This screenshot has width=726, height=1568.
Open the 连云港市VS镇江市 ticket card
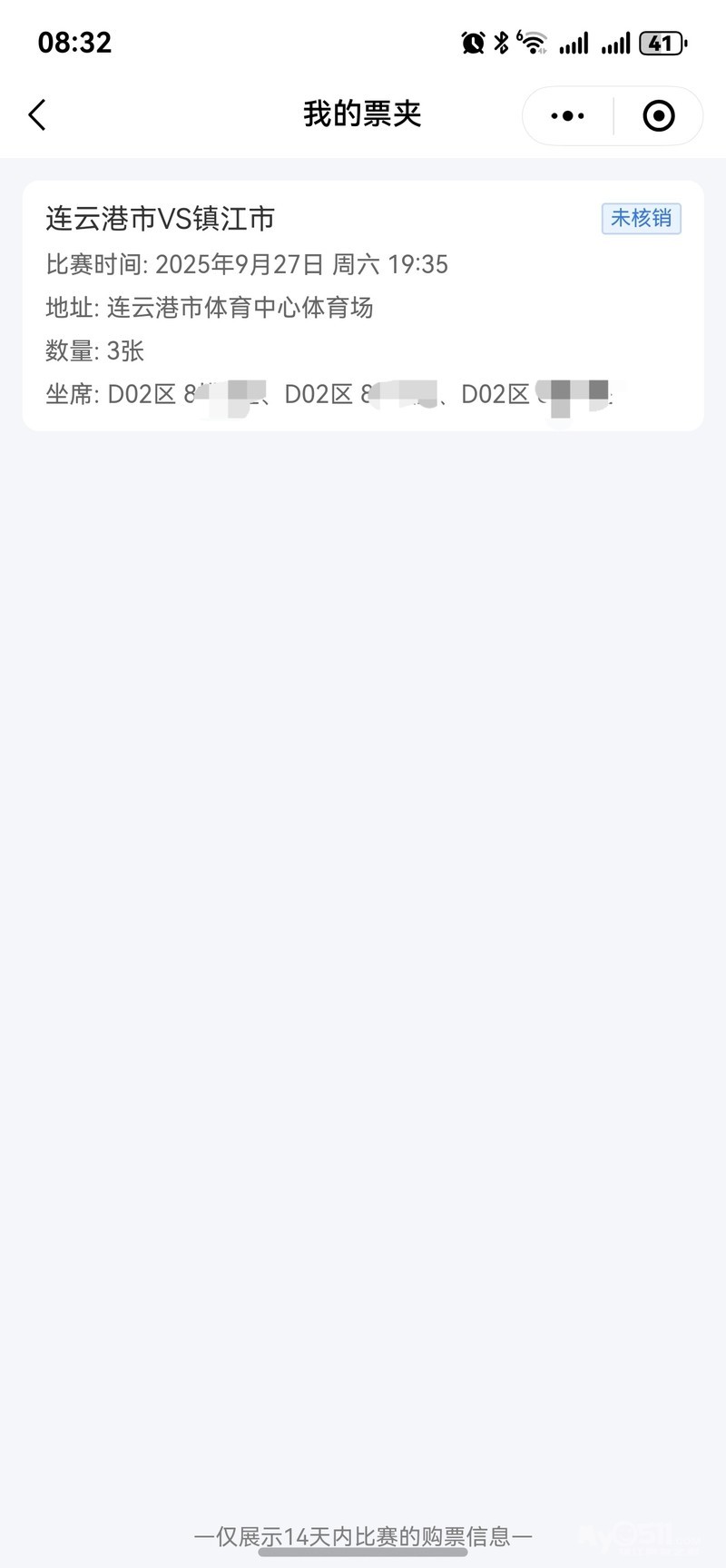363,306
